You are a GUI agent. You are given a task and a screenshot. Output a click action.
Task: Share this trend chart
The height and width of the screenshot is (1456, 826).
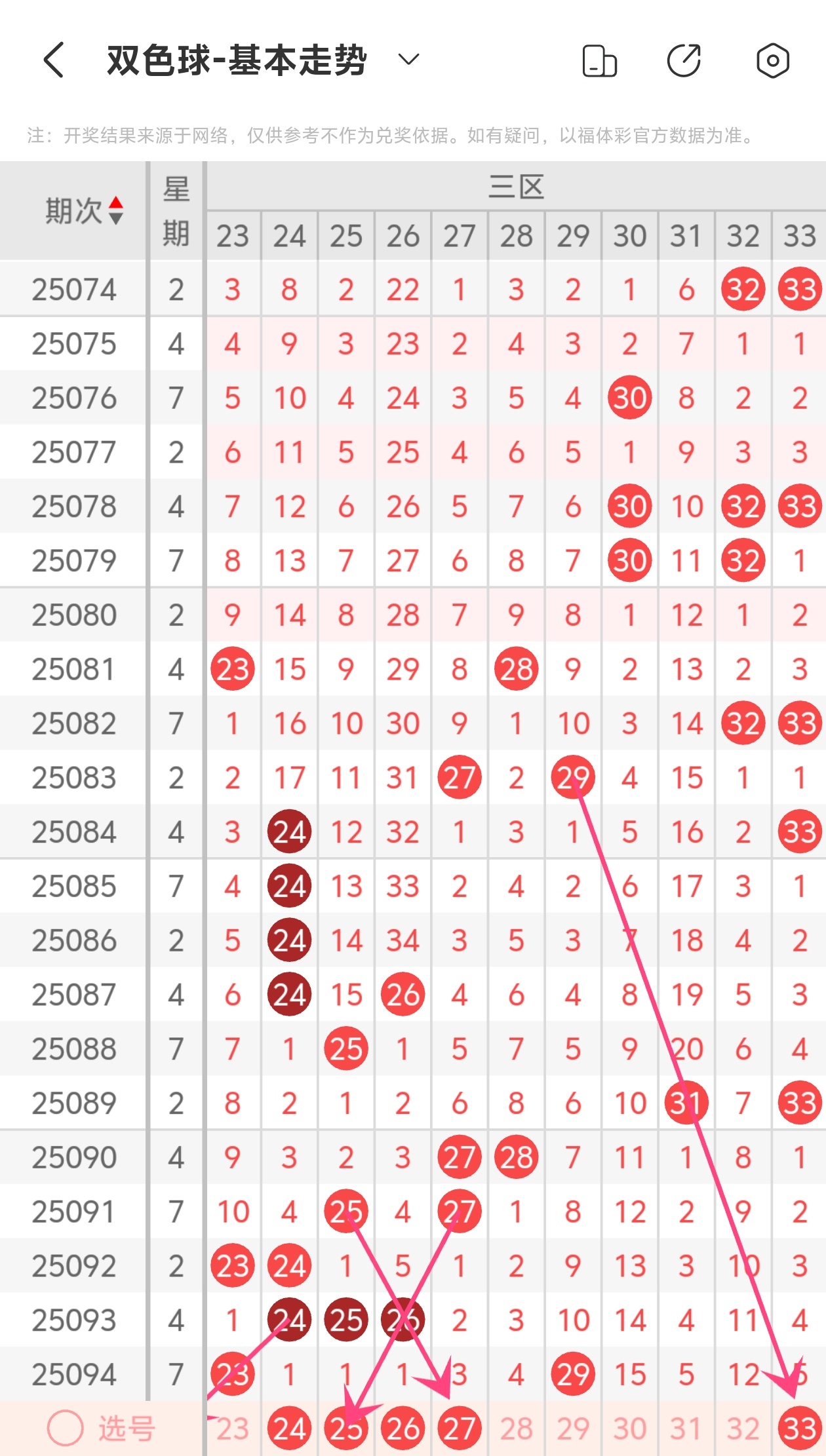(684, 61)
